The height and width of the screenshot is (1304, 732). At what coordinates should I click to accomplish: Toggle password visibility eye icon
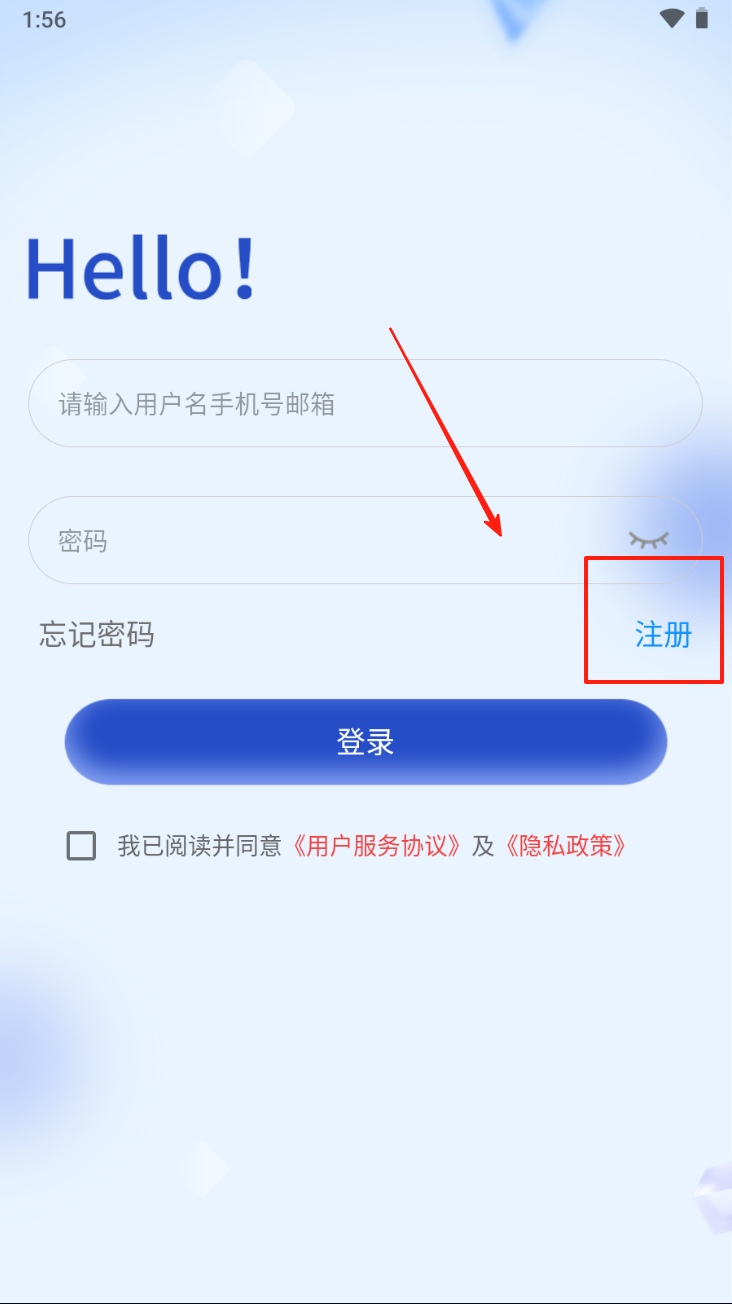[648, 541]
